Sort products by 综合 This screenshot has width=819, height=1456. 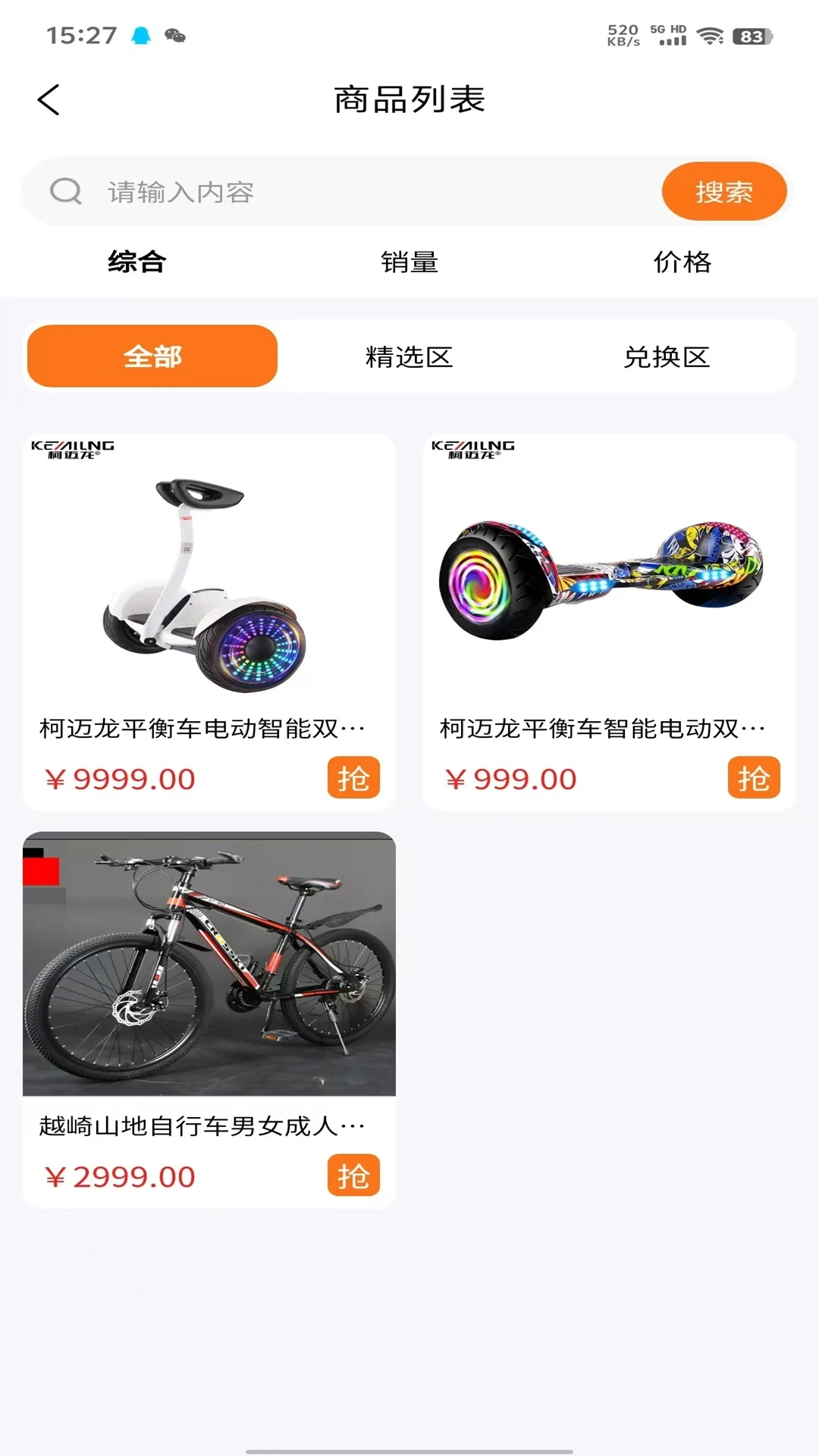pos(136,262)
